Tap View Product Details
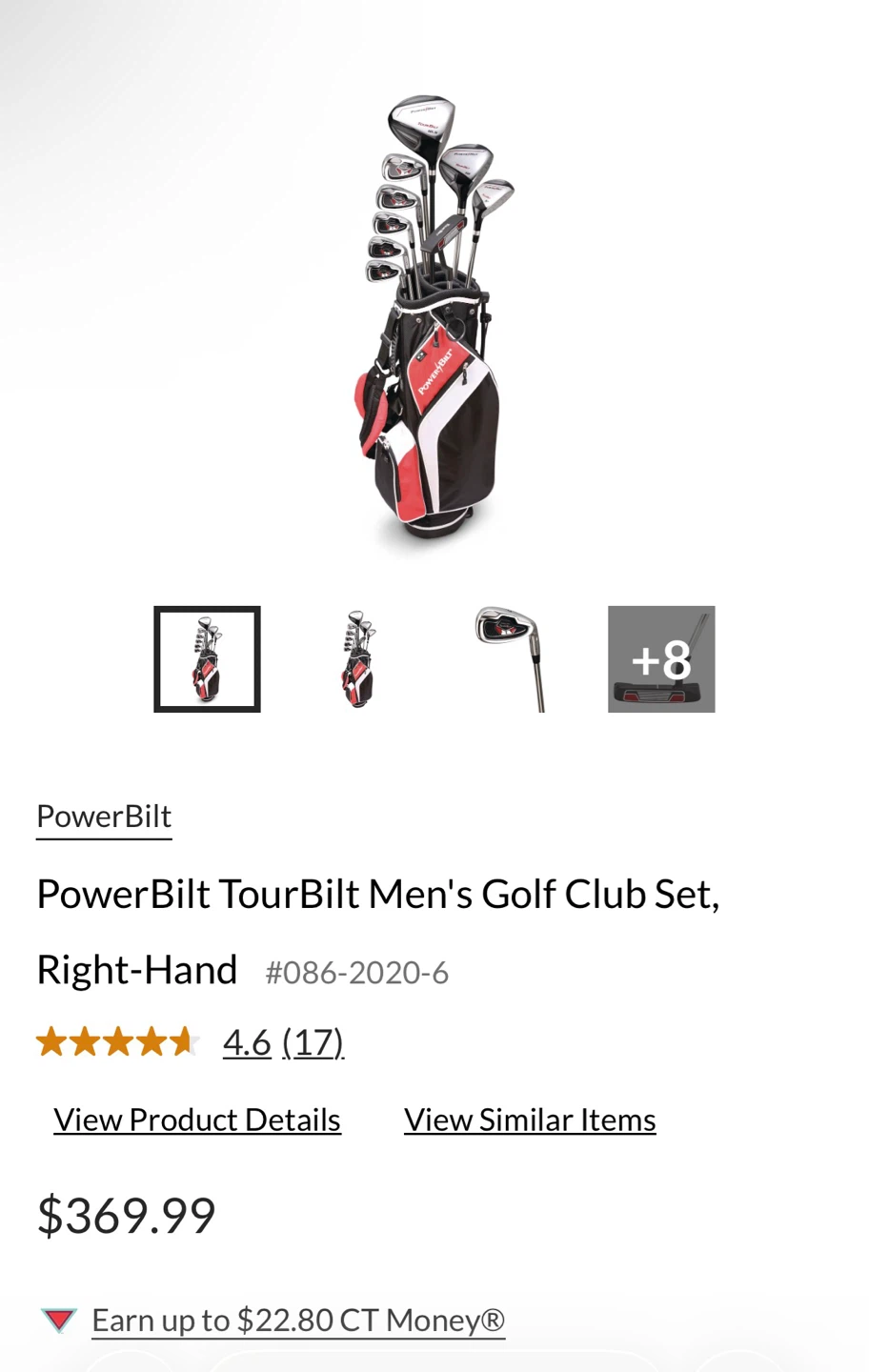 click(197, 1120)
